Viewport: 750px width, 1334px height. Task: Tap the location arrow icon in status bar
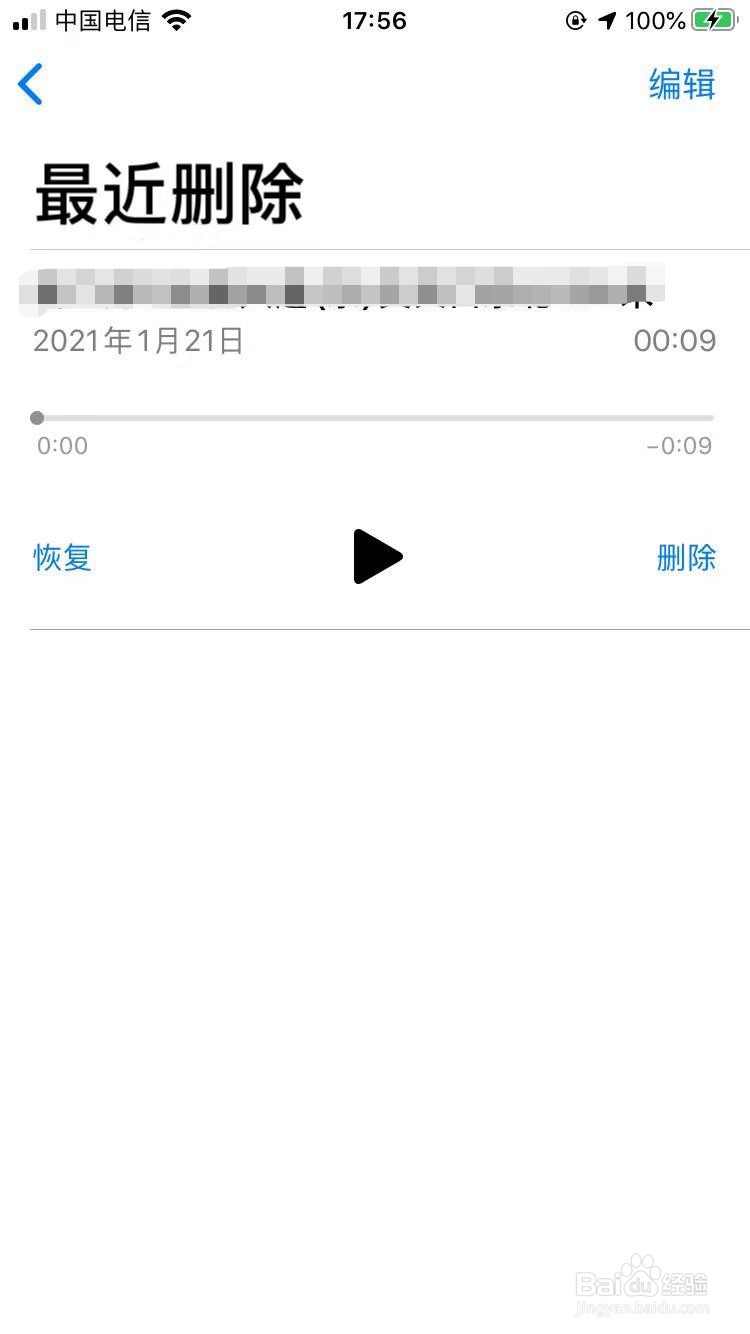coord(606,19)
